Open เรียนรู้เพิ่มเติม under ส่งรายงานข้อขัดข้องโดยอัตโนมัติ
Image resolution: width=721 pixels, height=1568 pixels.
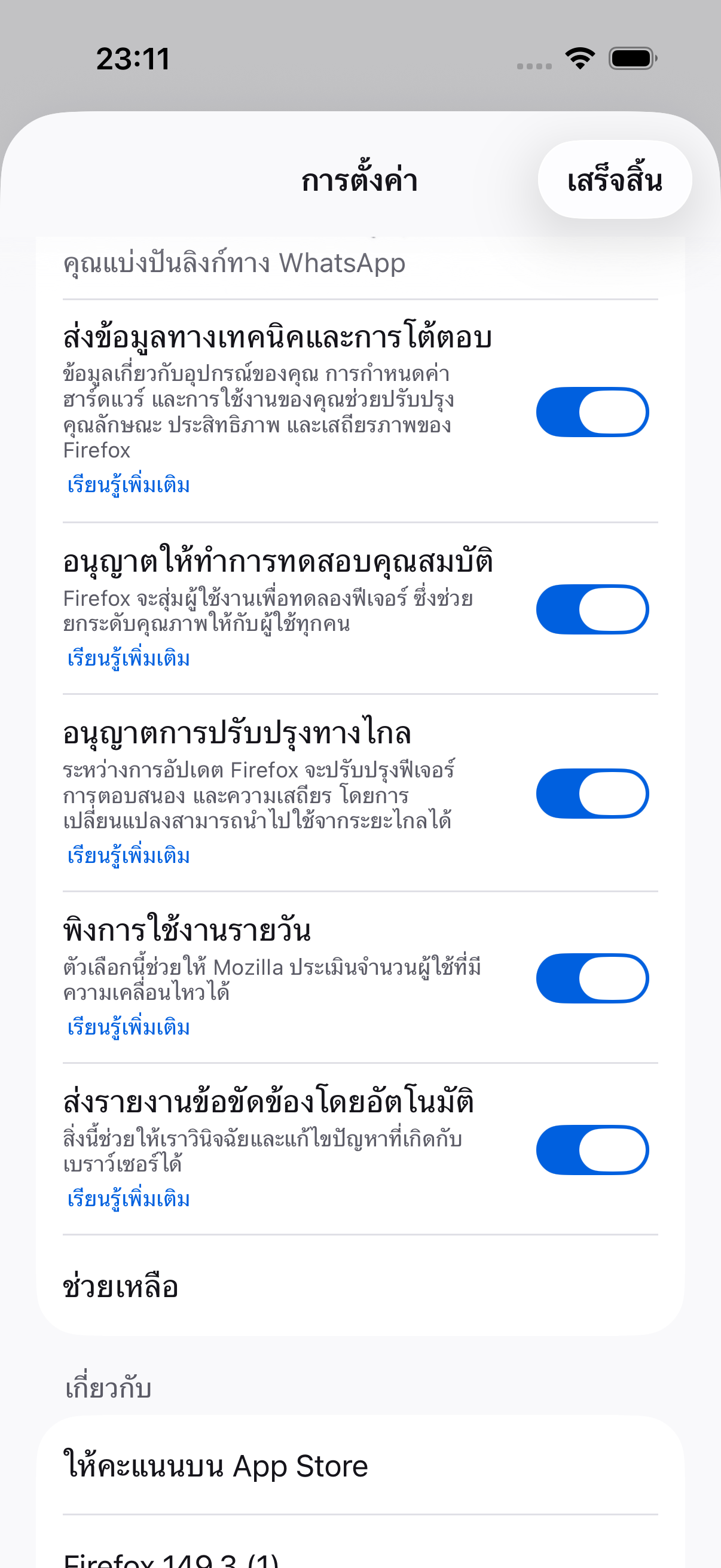[129, 1198]
